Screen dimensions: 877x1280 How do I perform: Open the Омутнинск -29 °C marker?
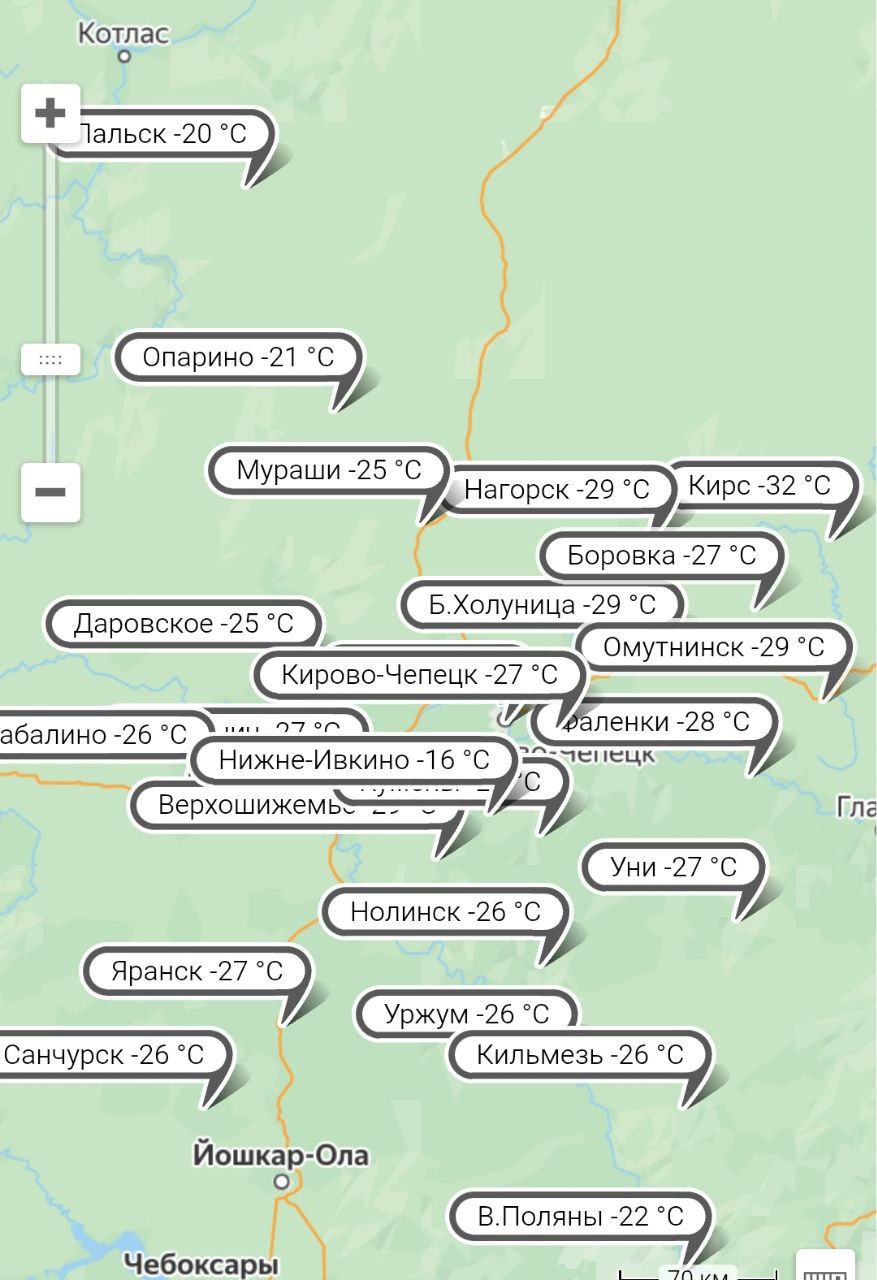pyautogui.click(x=713, y=647)
